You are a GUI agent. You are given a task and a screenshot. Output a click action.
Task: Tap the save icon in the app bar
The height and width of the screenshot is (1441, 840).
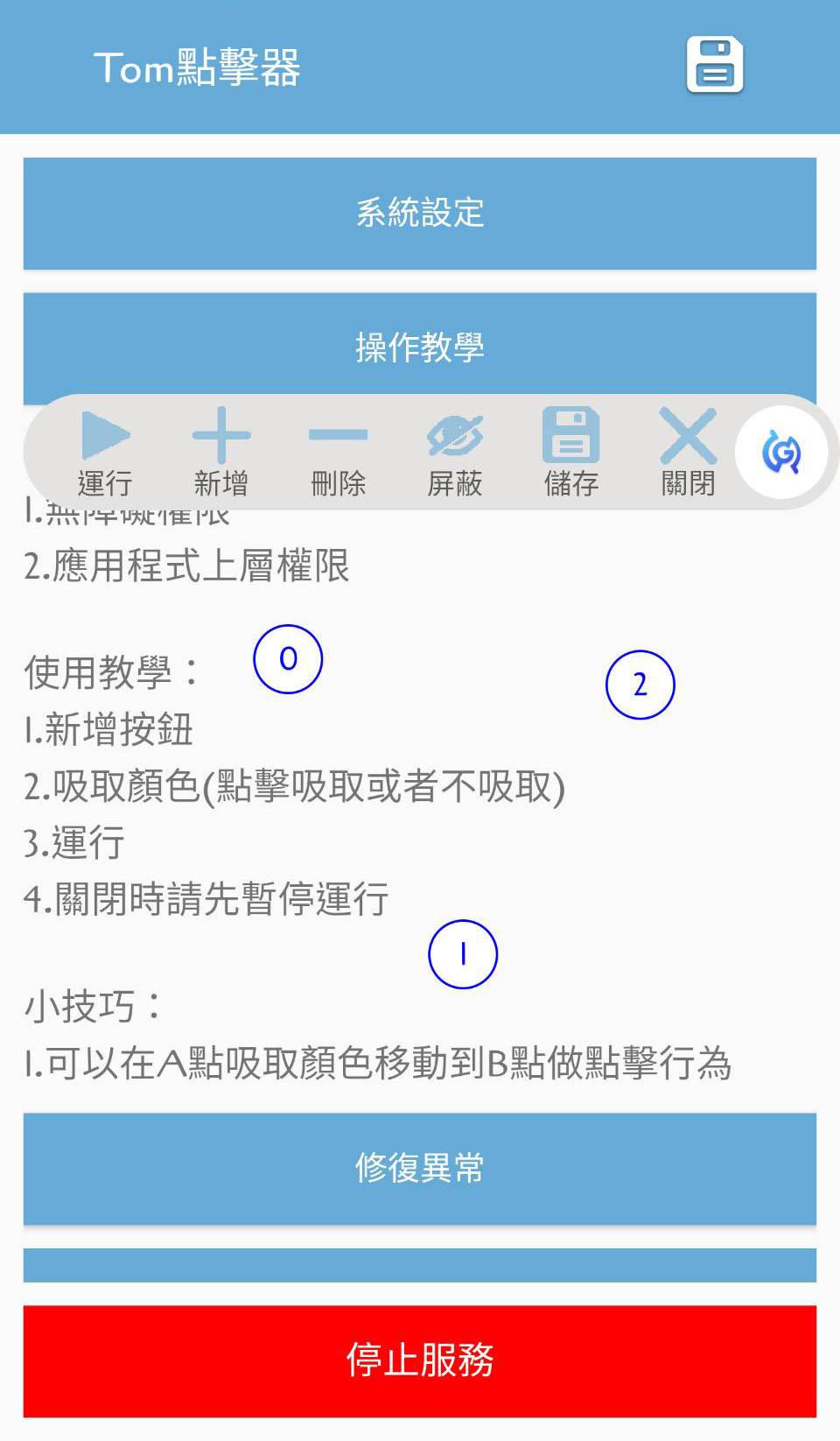pyautogui.click(x=715, y=65)
